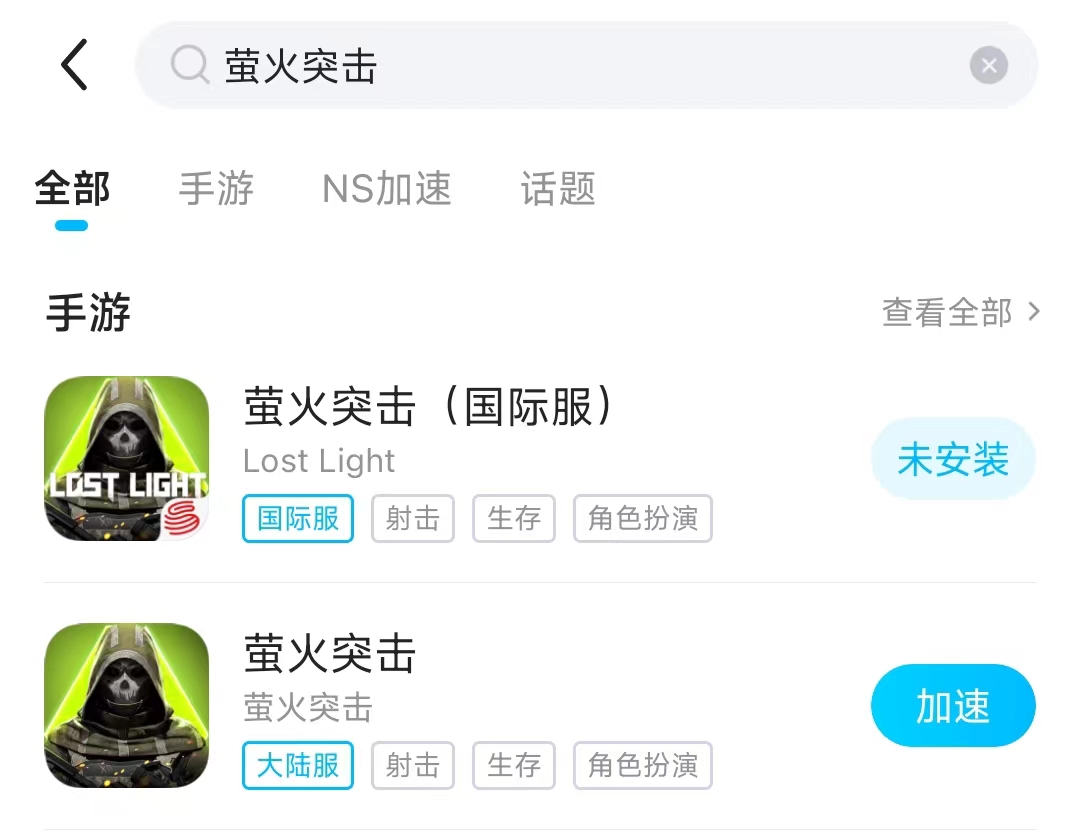Open the 萤火突击 大陆服 result
The image size is (1080, 832).
[x=330, y=656]
